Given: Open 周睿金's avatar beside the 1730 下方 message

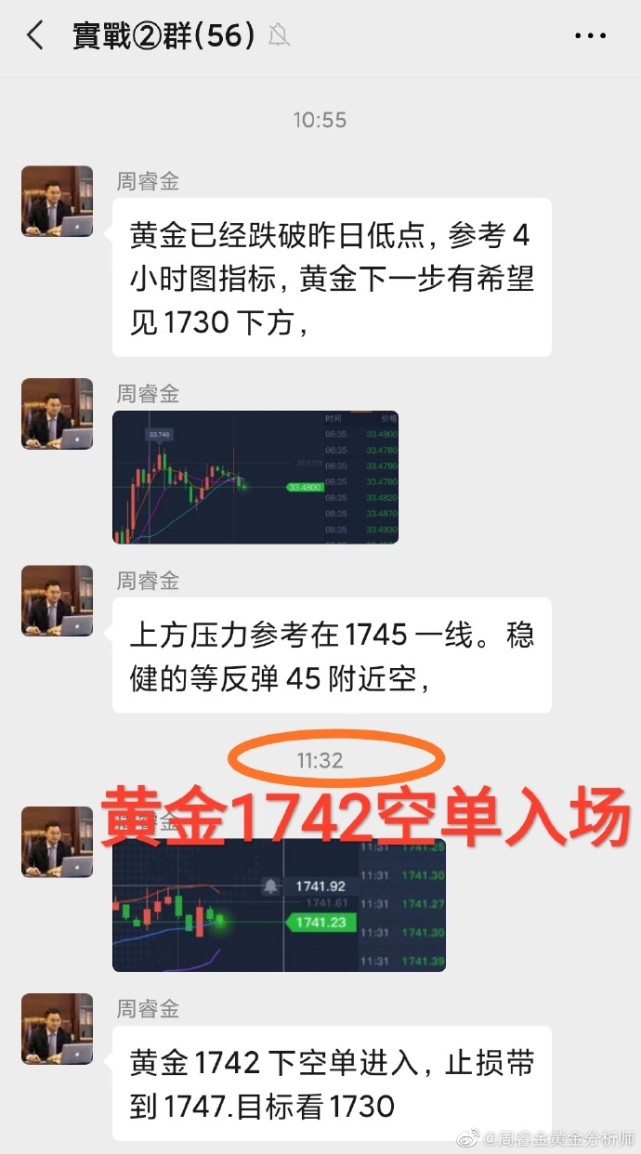Looking at the screenshot, I should pos(57,201).
